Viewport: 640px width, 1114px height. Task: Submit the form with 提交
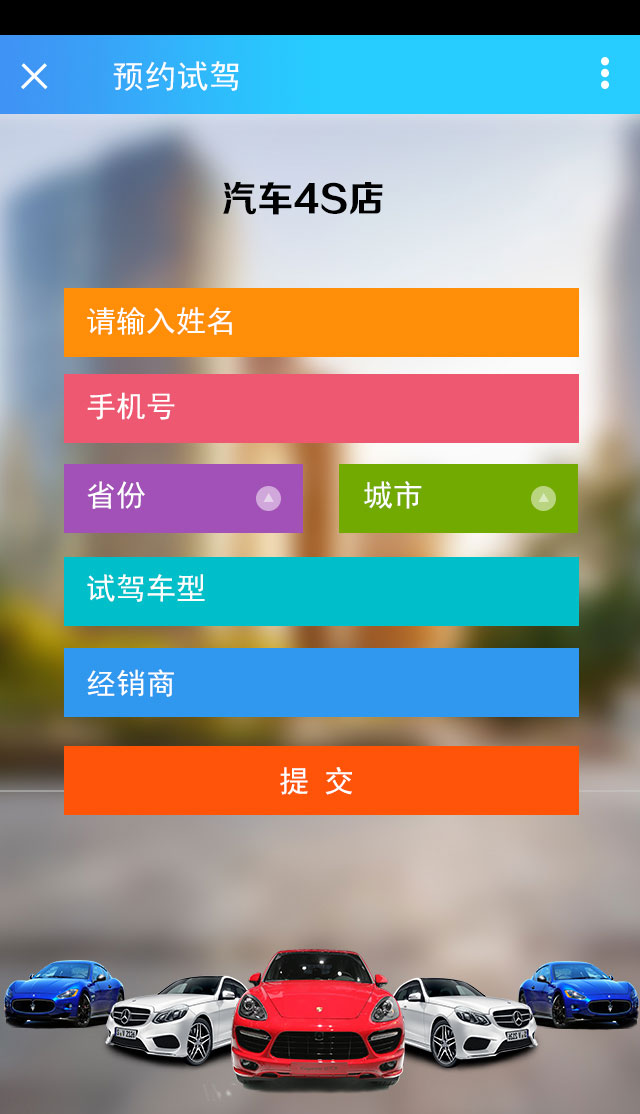(321, 780)
